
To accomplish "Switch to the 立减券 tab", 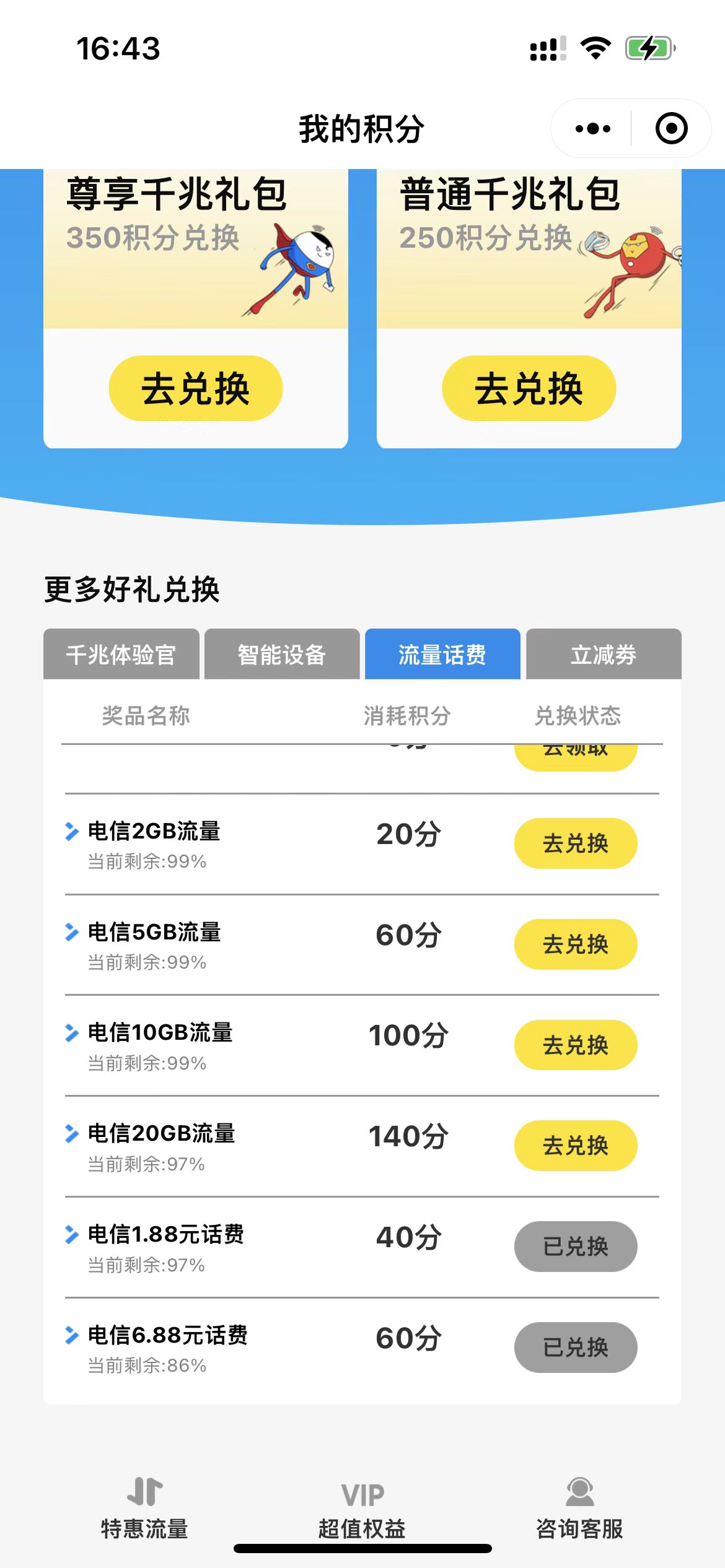I will point(604,654).
